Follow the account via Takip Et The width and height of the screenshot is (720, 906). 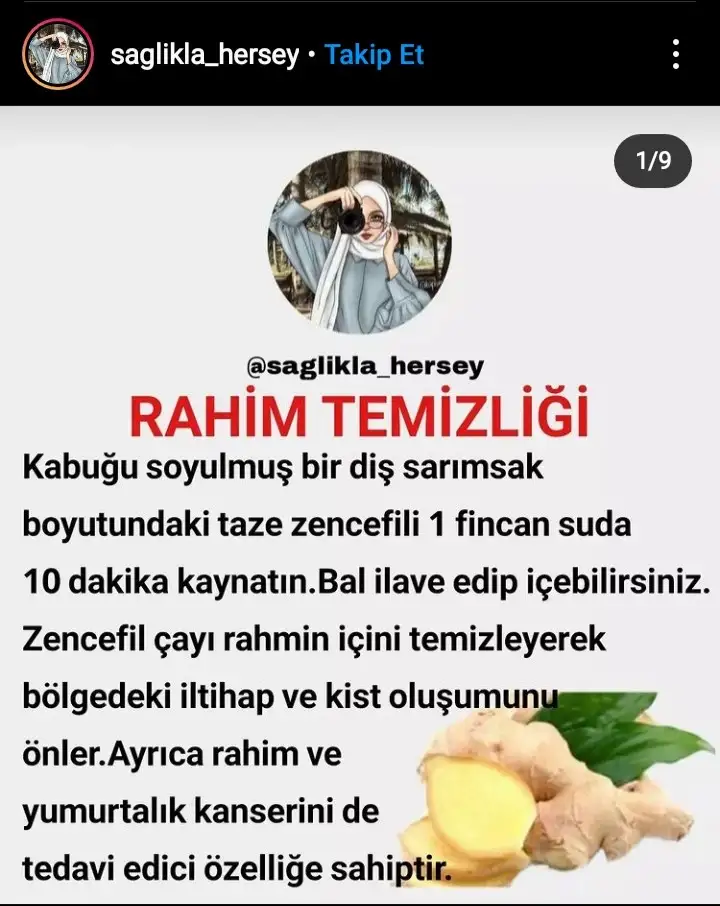point(374,55)
